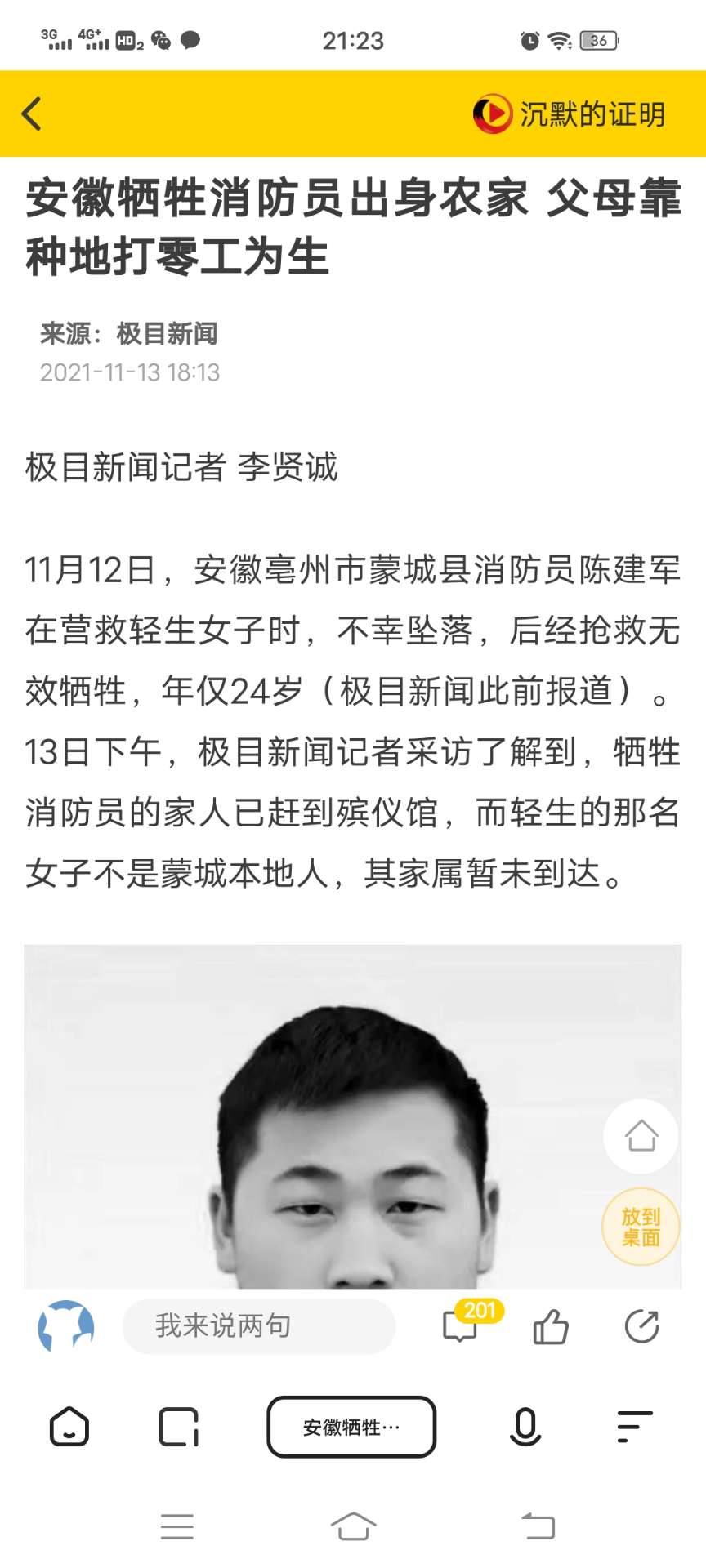Open the browser tabs switcher
This screenshot has width=706, height=1568.
point(178,1427)
